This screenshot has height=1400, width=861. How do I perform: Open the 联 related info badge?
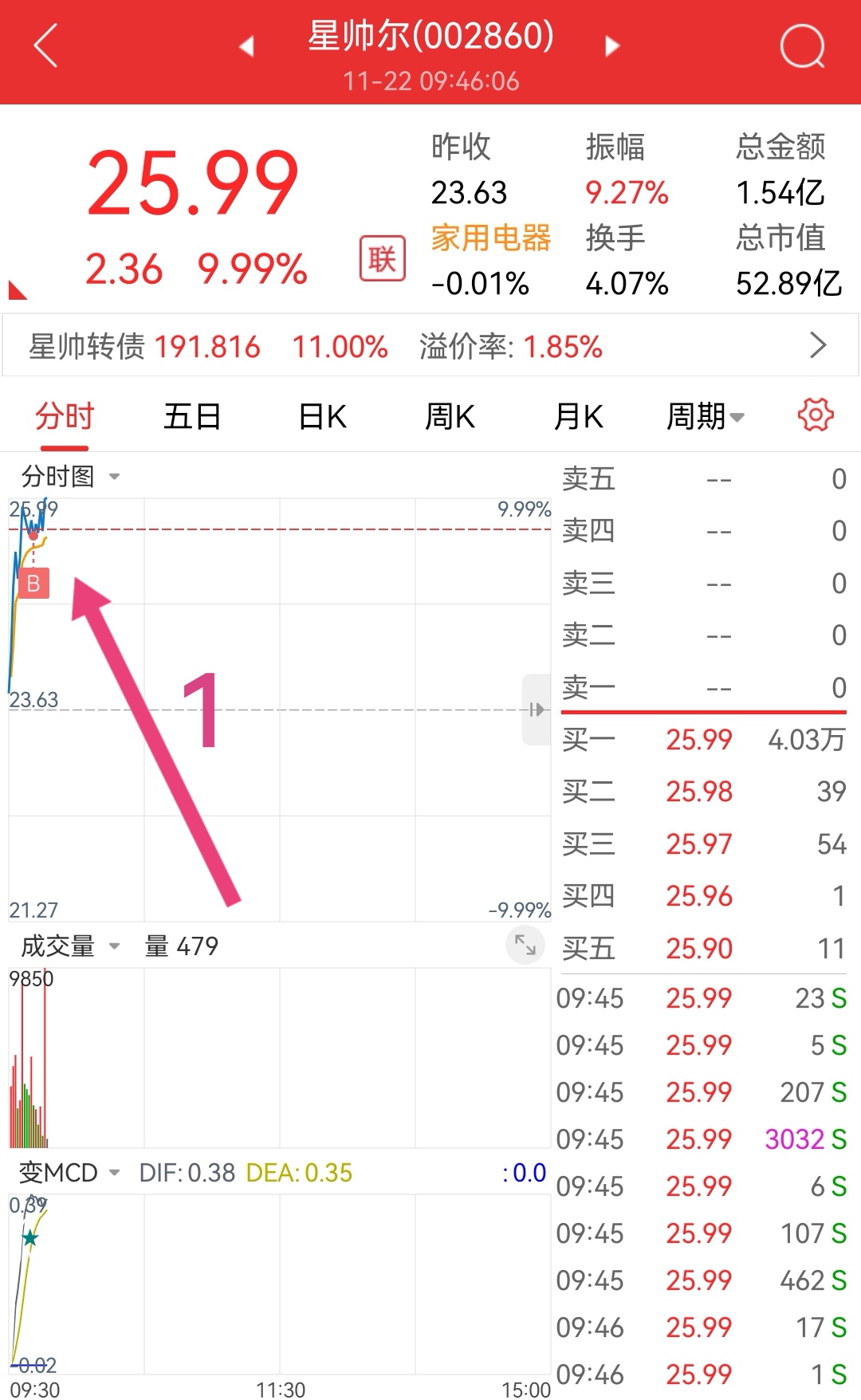pyautogui.click(x=383, y=258)
